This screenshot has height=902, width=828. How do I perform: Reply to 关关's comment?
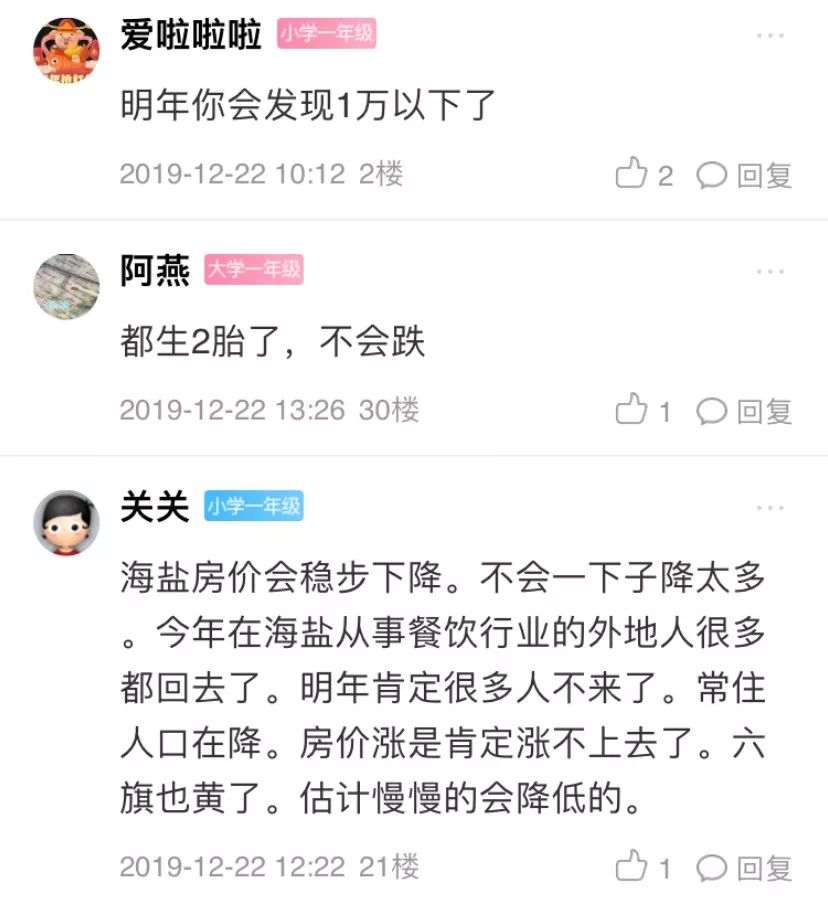pyautogui.click(x=744, y=866)
